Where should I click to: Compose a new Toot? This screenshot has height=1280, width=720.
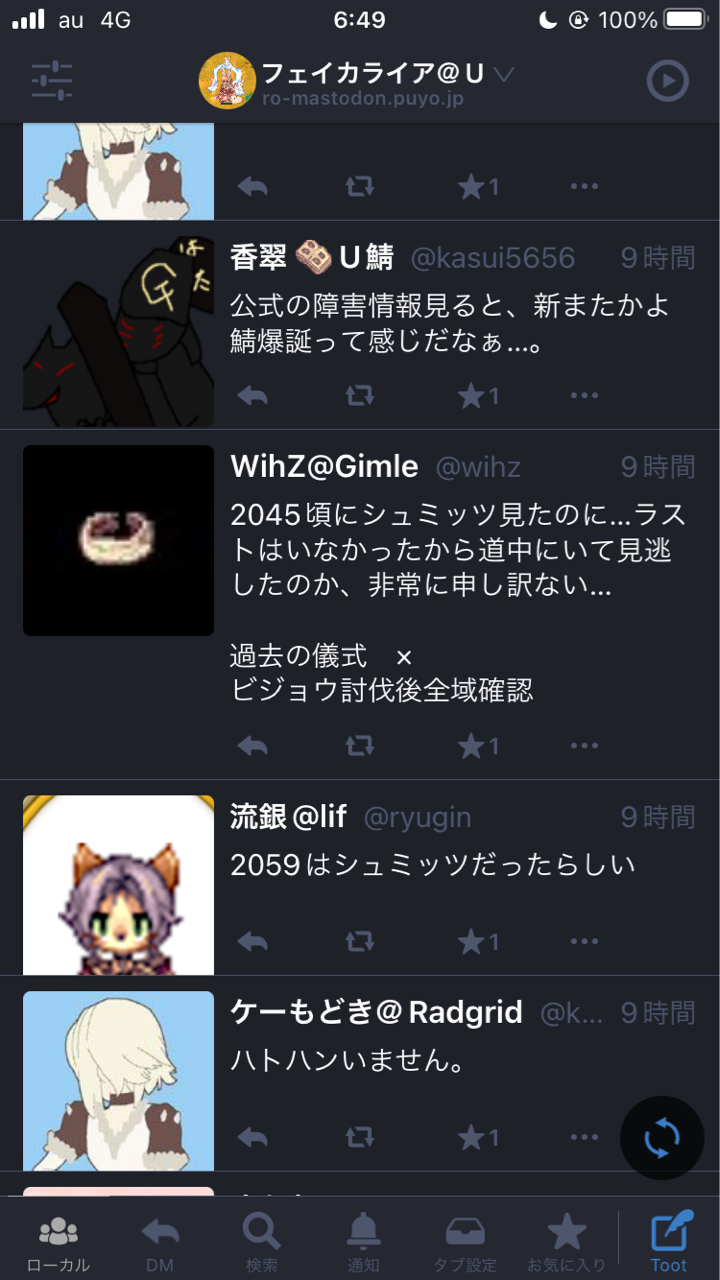[669, 1242]
